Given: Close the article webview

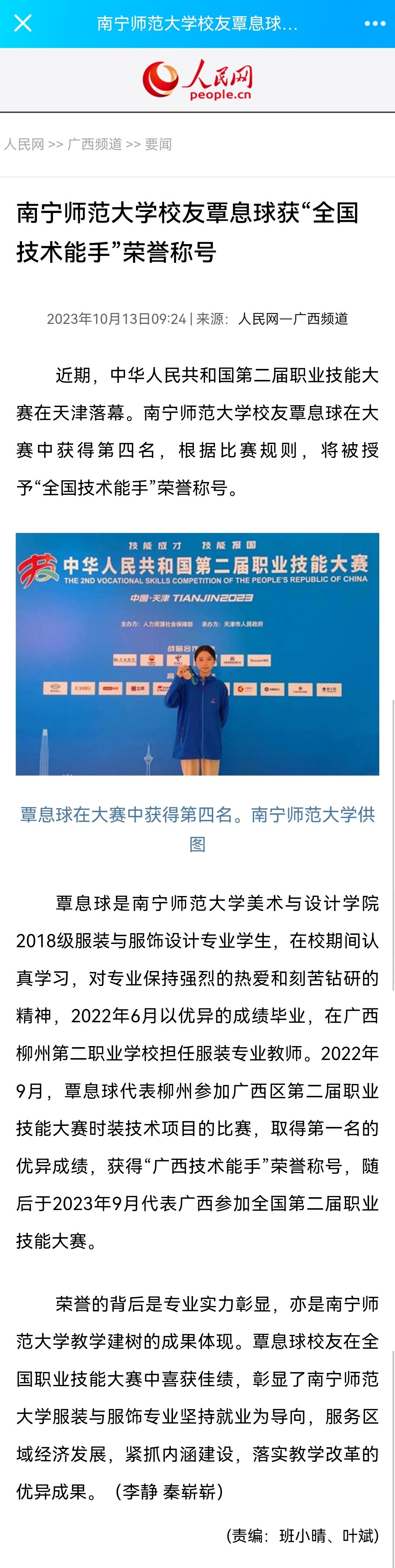Looking at the screenshot, I should click(23, 24).
